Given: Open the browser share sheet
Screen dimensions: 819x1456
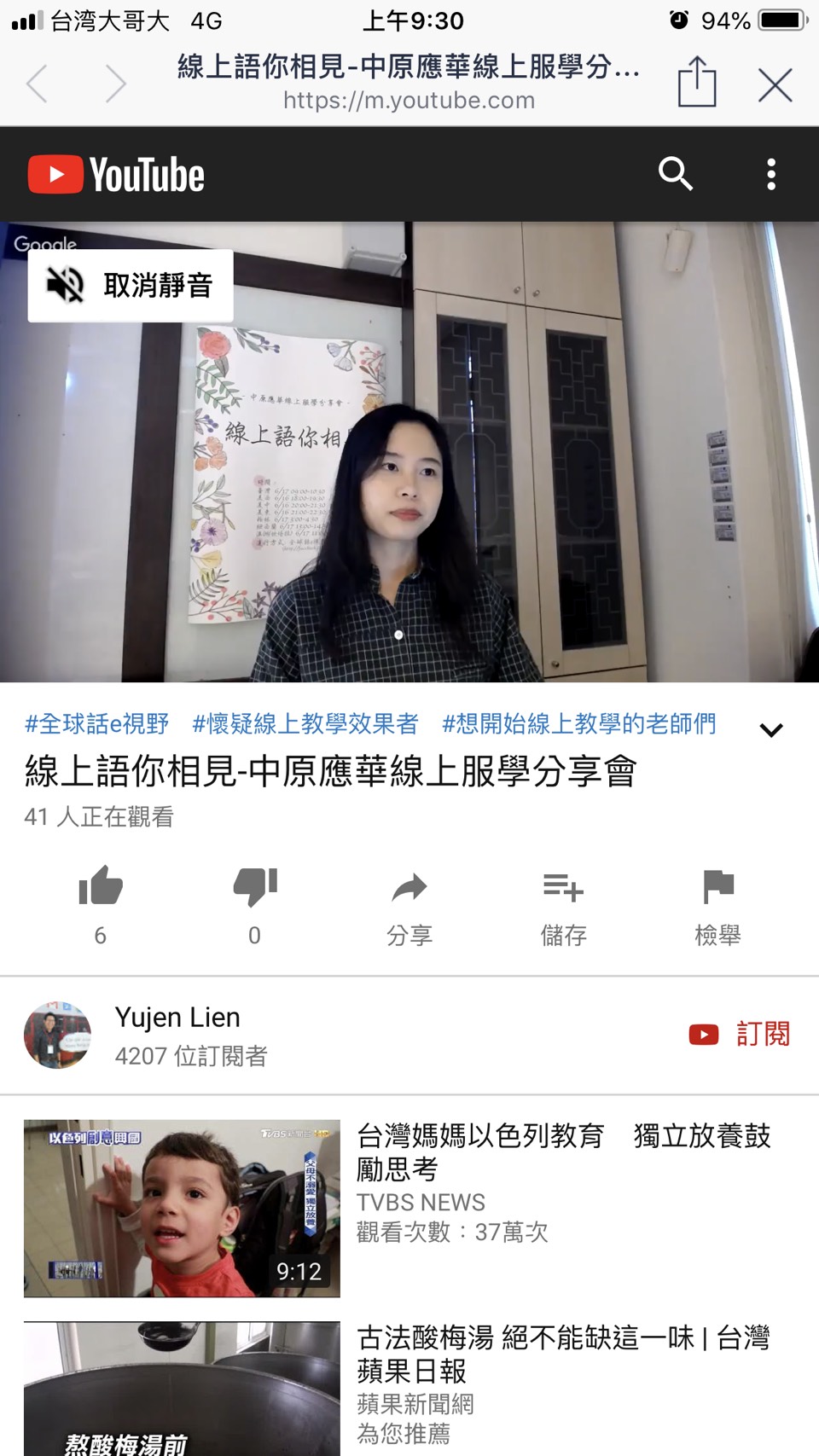Looking at the screenshot, I should (x=696, y=83).
